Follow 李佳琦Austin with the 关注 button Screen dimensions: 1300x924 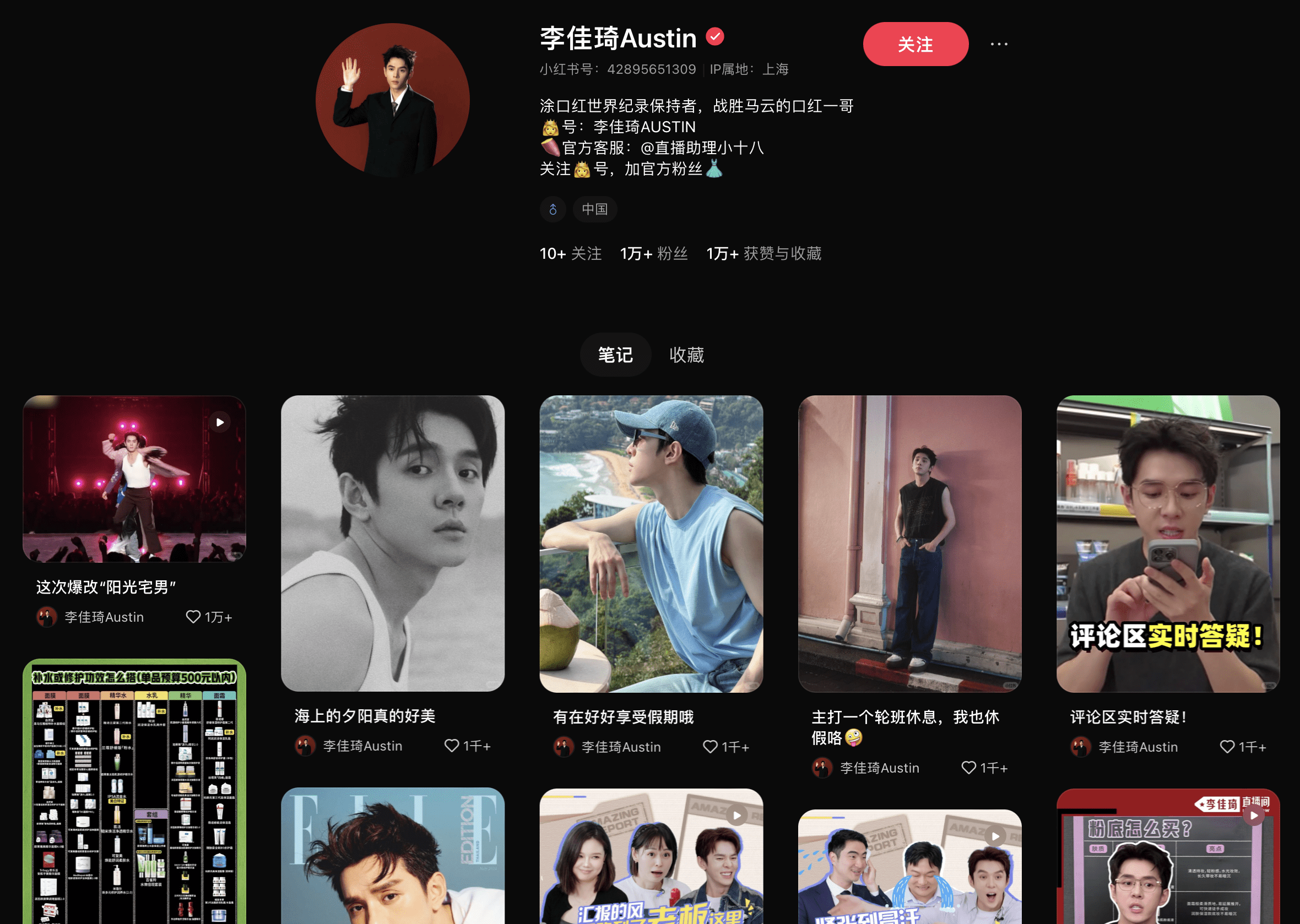916,45
